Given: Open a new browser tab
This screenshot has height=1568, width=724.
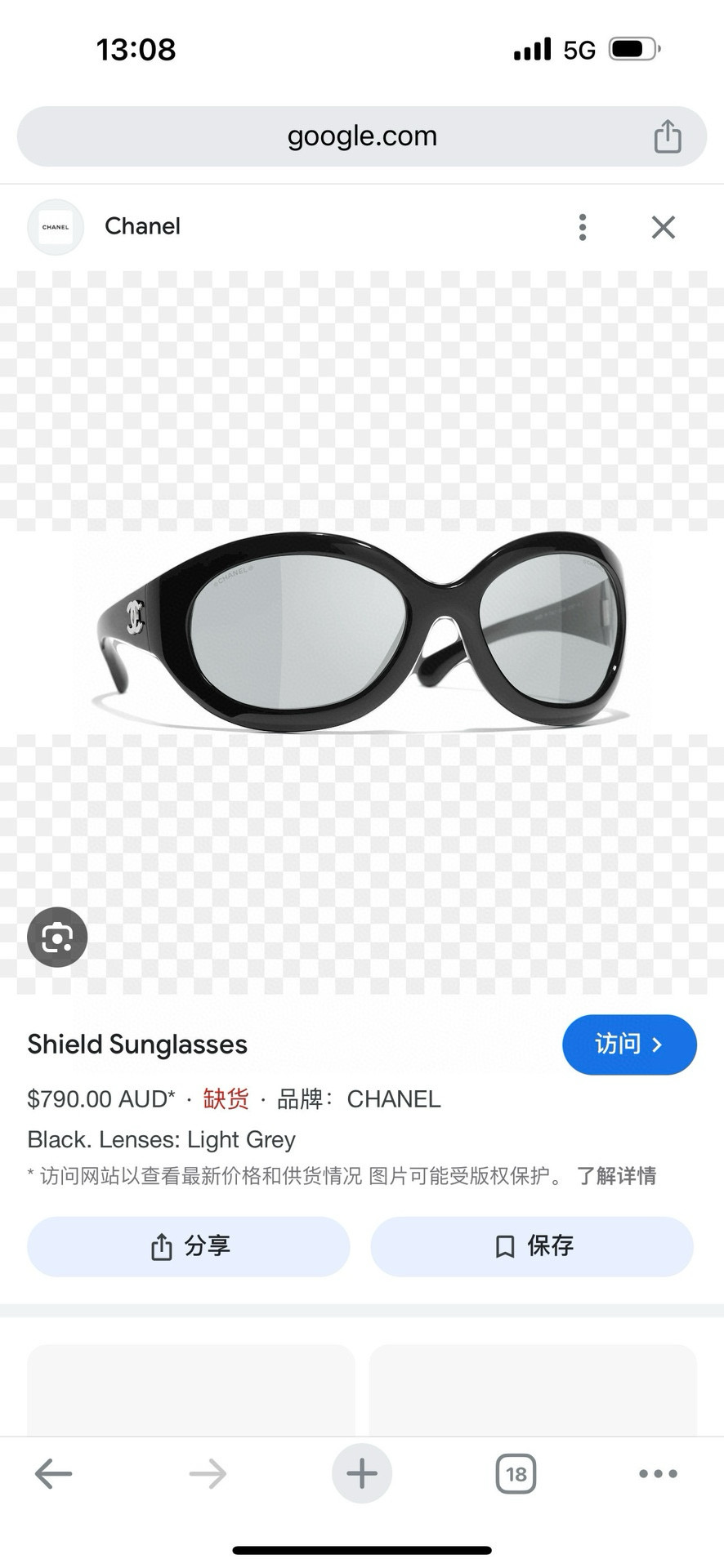Looking at the screenshot, I should [x=362, y=1474].
